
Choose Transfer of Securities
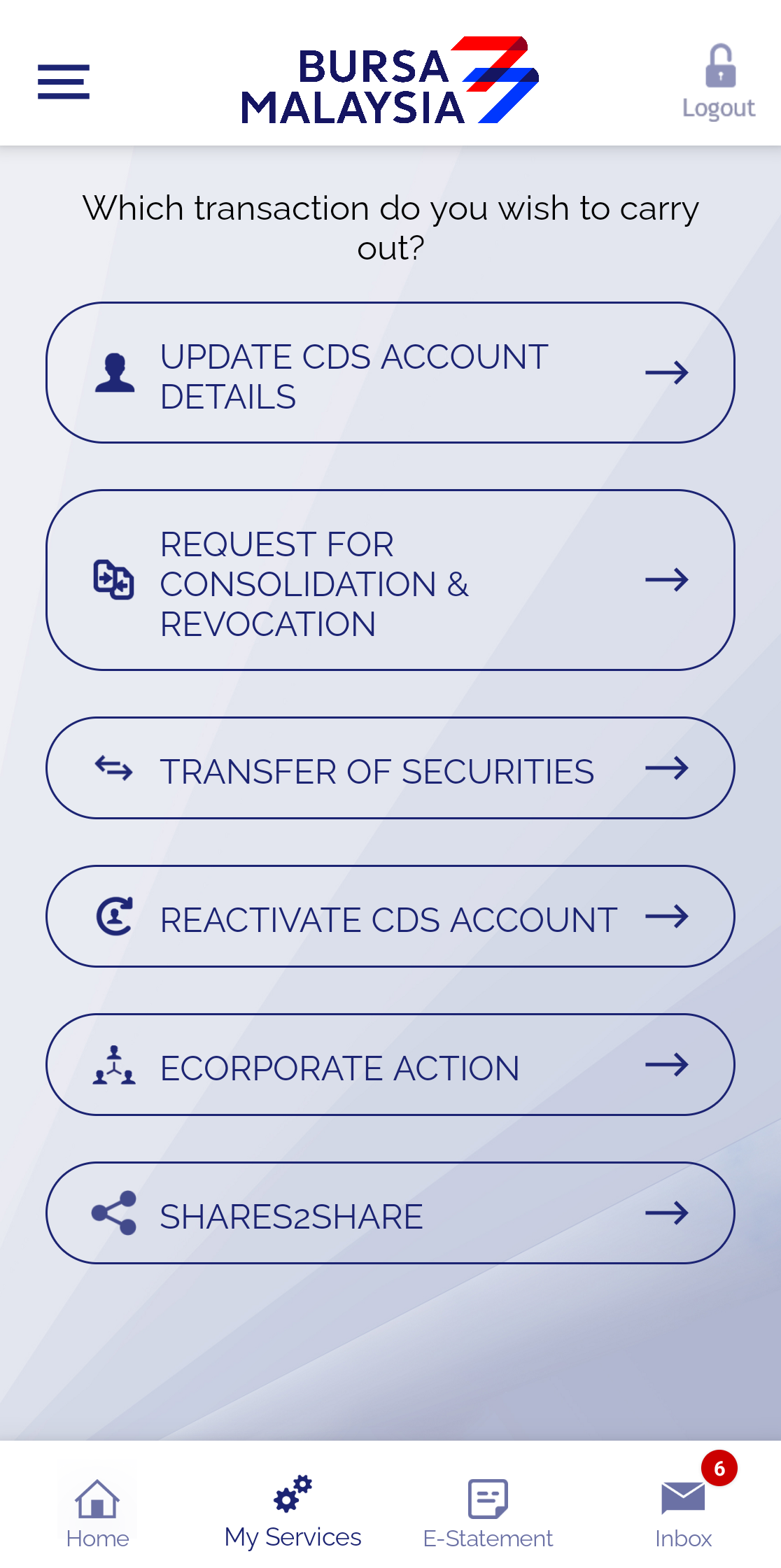point(390,768)
